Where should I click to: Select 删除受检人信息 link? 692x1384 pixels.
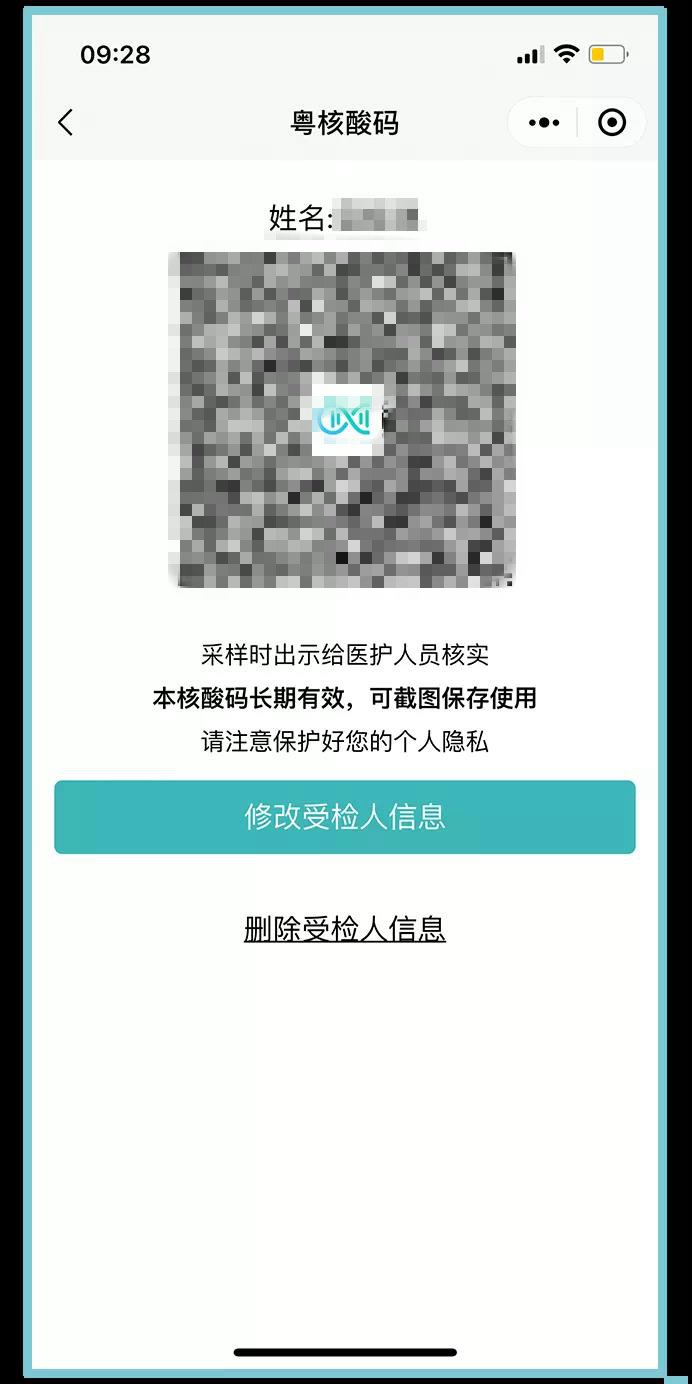pyautogui.click(x=345, y=929)
